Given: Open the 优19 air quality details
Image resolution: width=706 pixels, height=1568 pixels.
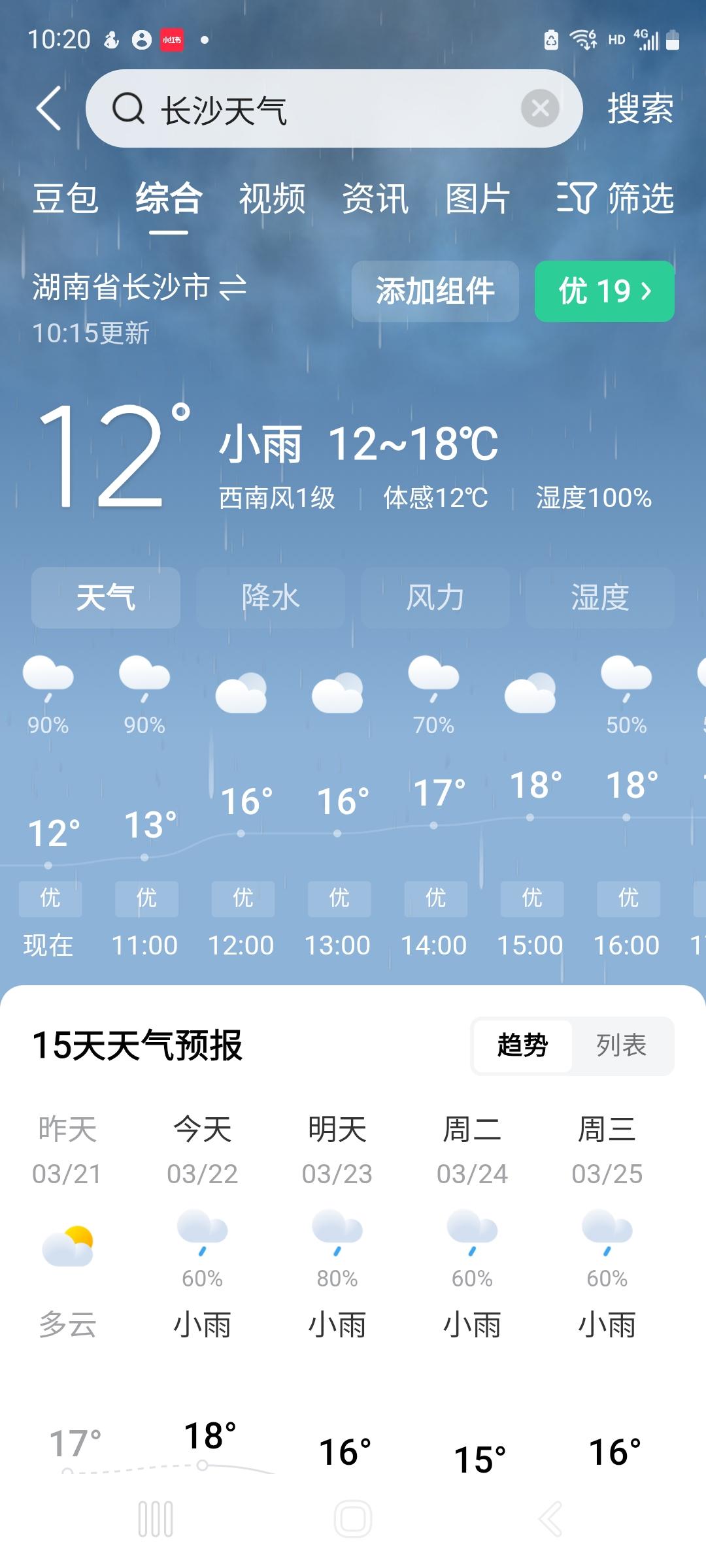Looking at the screenshot, I should tap(603, 291).
